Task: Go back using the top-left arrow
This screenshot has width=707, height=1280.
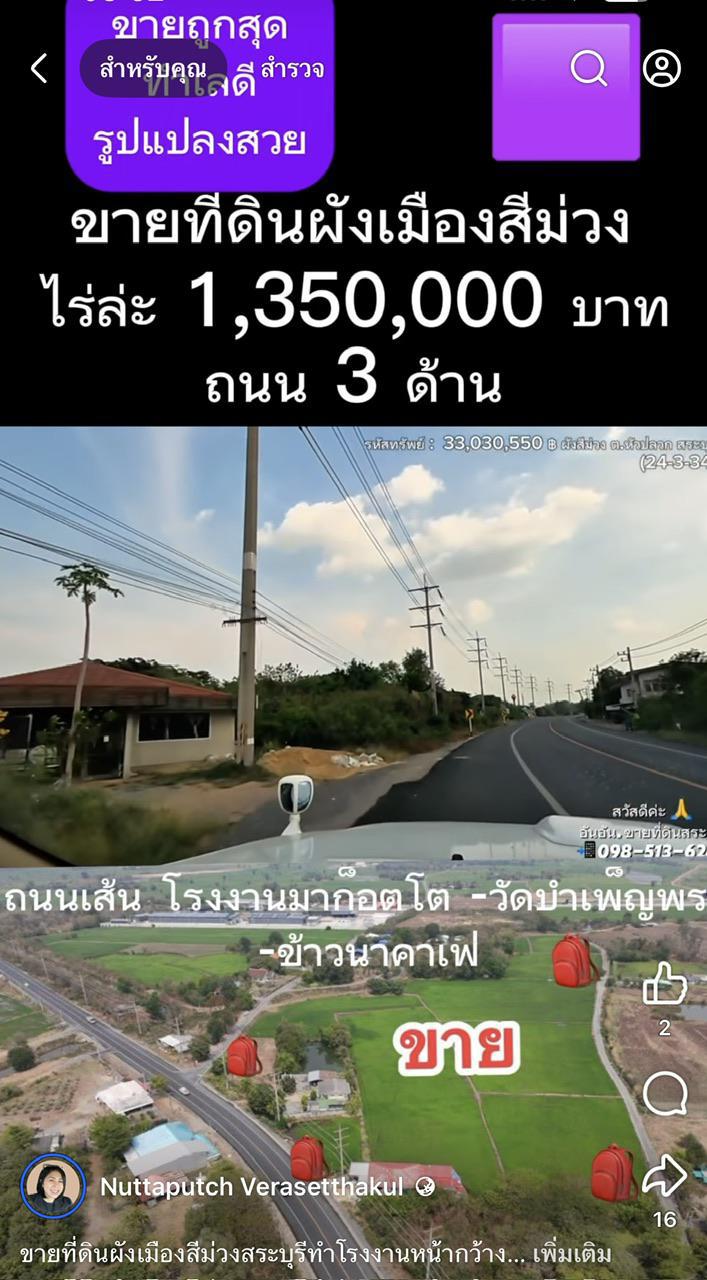Action: click(x=39, y=69)
